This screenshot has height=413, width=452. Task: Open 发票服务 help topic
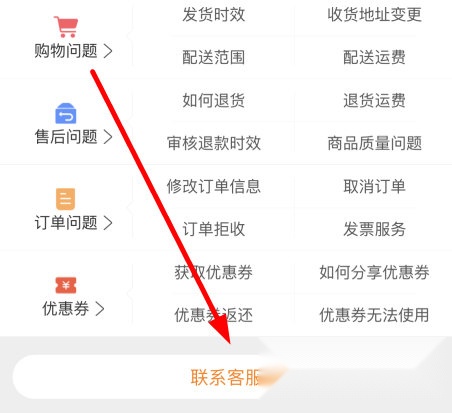tap(374, 229)
